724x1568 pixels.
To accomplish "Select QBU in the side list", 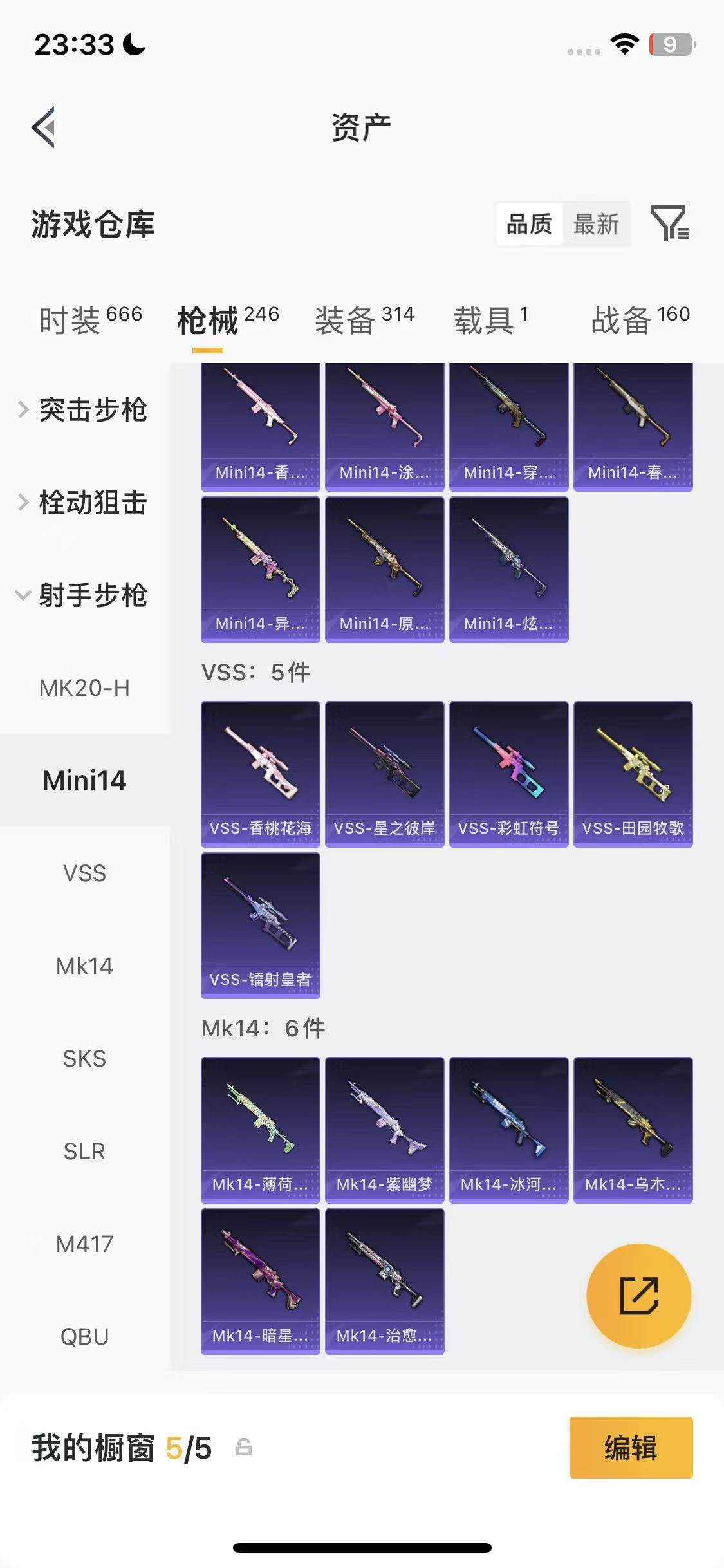I will [84, 1337].
